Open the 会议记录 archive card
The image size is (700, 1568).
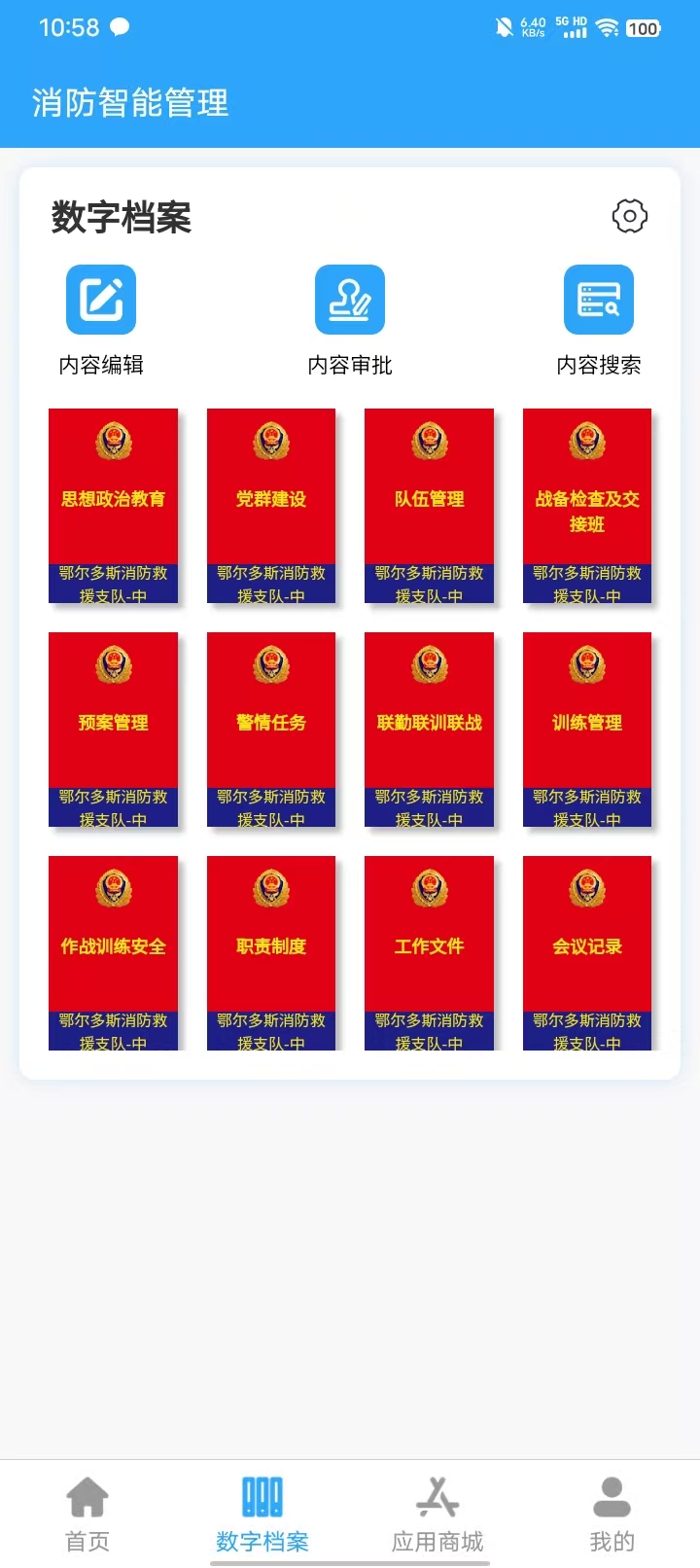click(x=587, y=953)
